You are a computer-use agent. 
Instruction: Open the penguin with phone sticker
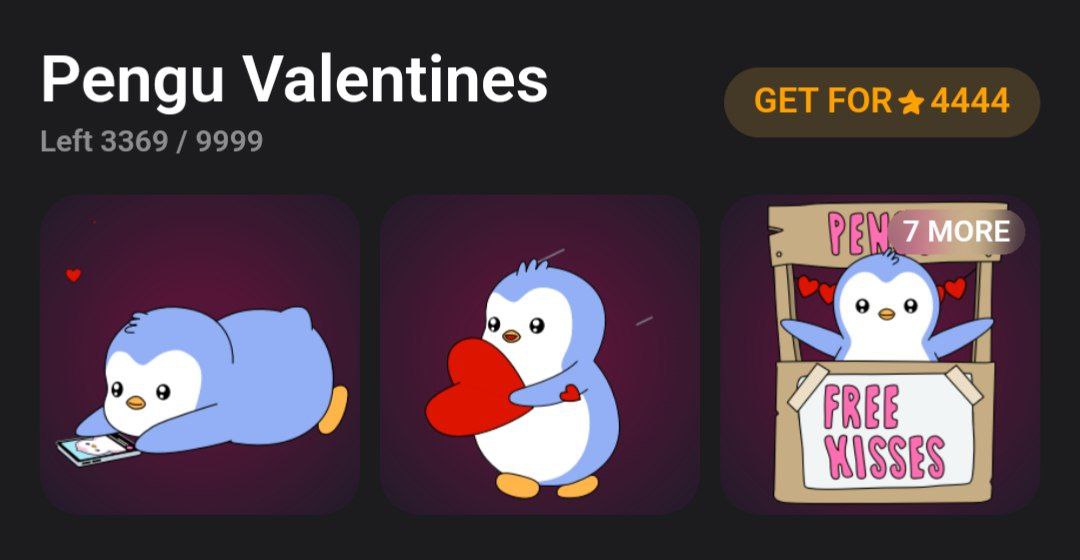click(x=200, y=355)
